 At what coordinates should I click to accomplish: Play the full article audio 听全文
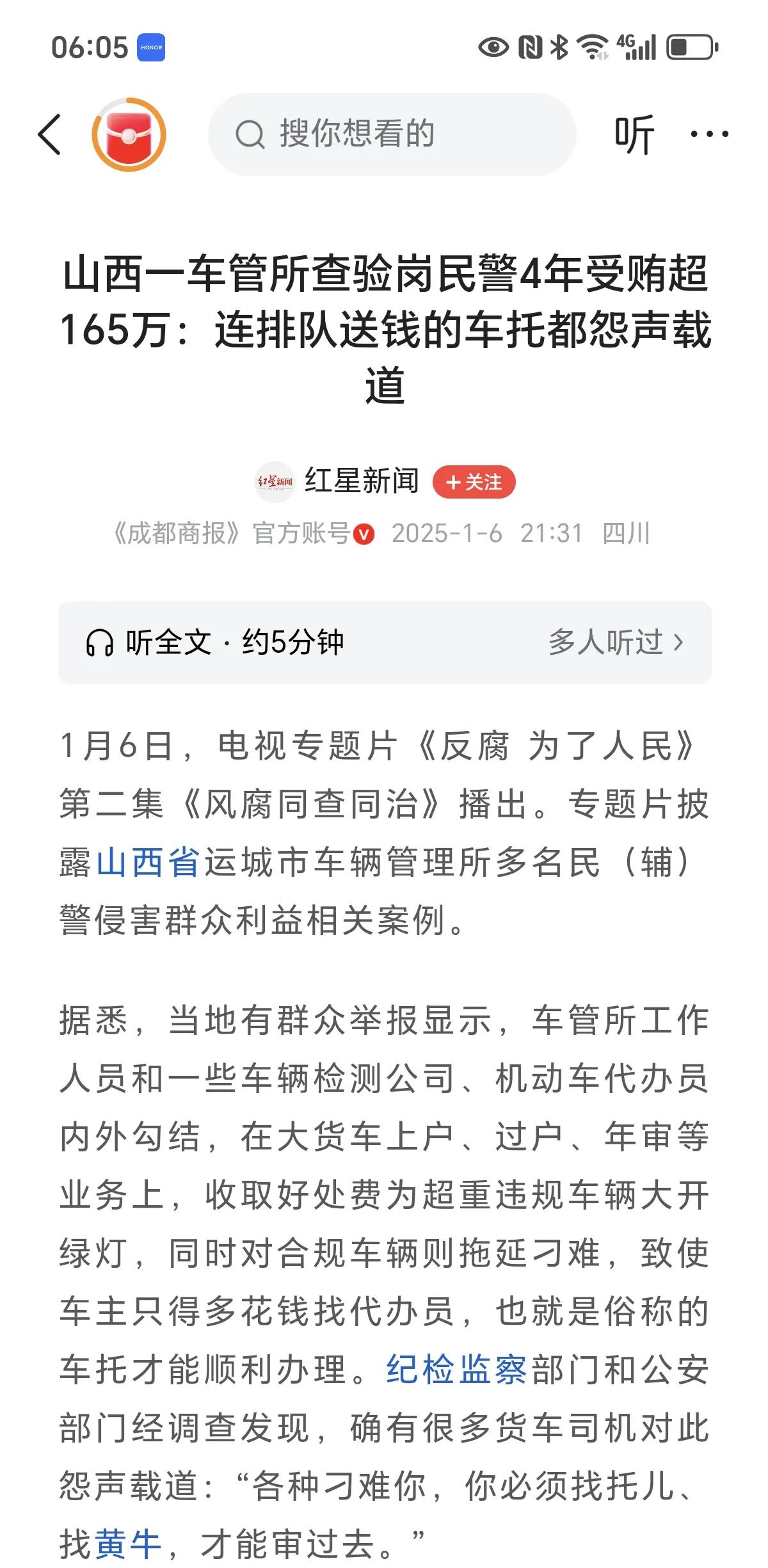tap(215, 642)
